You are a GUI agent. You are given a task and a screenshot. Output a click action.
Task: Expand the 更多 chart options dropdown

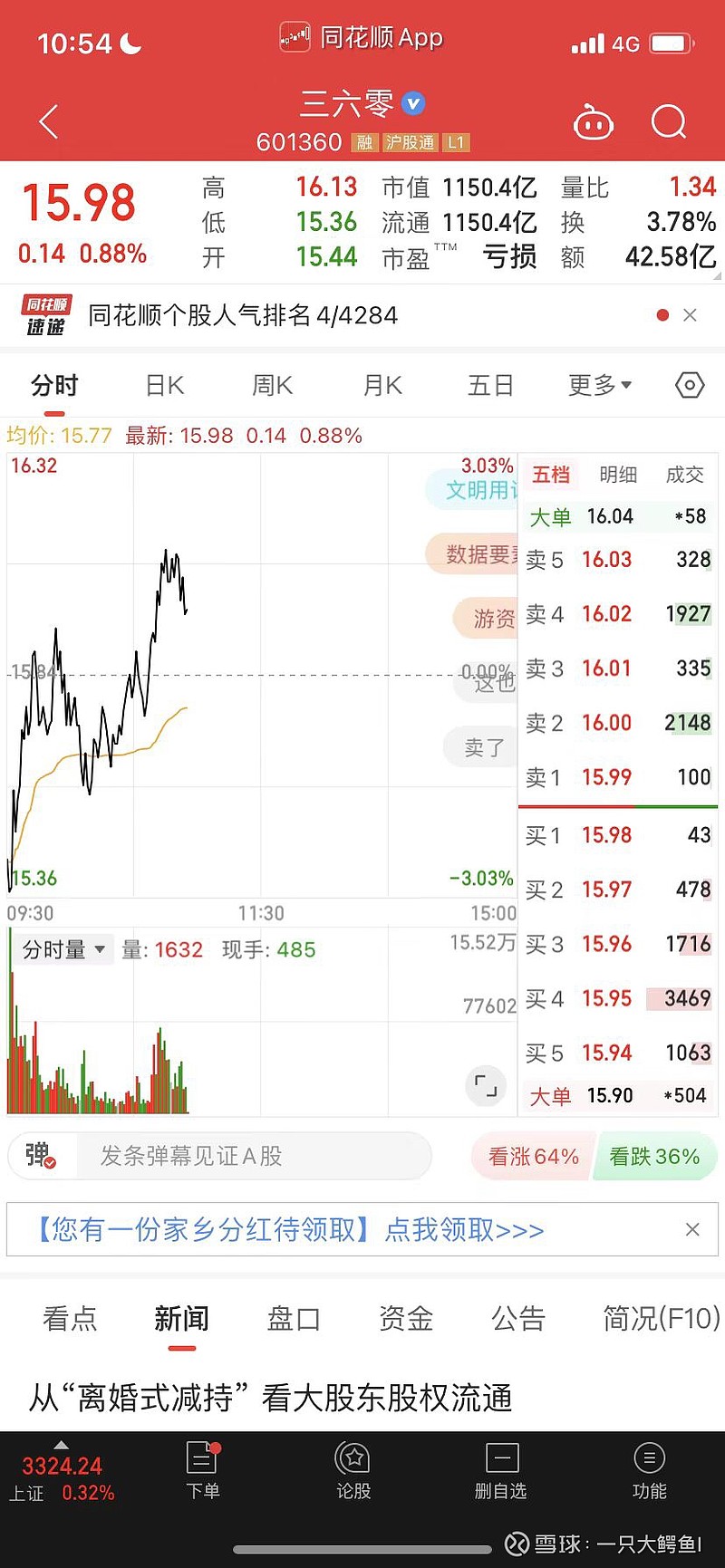coord(599,386)
